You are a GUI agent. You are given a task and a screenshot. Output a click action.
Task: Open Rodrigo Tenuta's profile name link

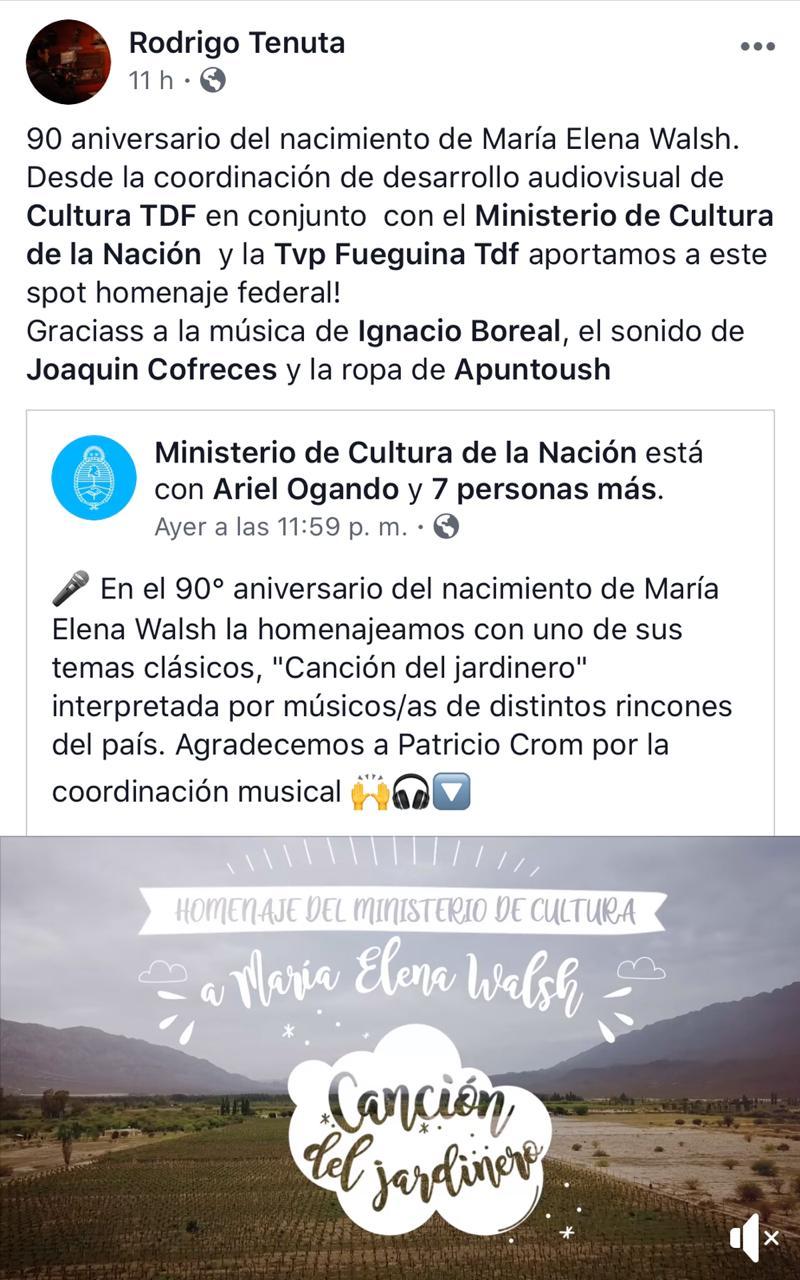coord(237,43)
